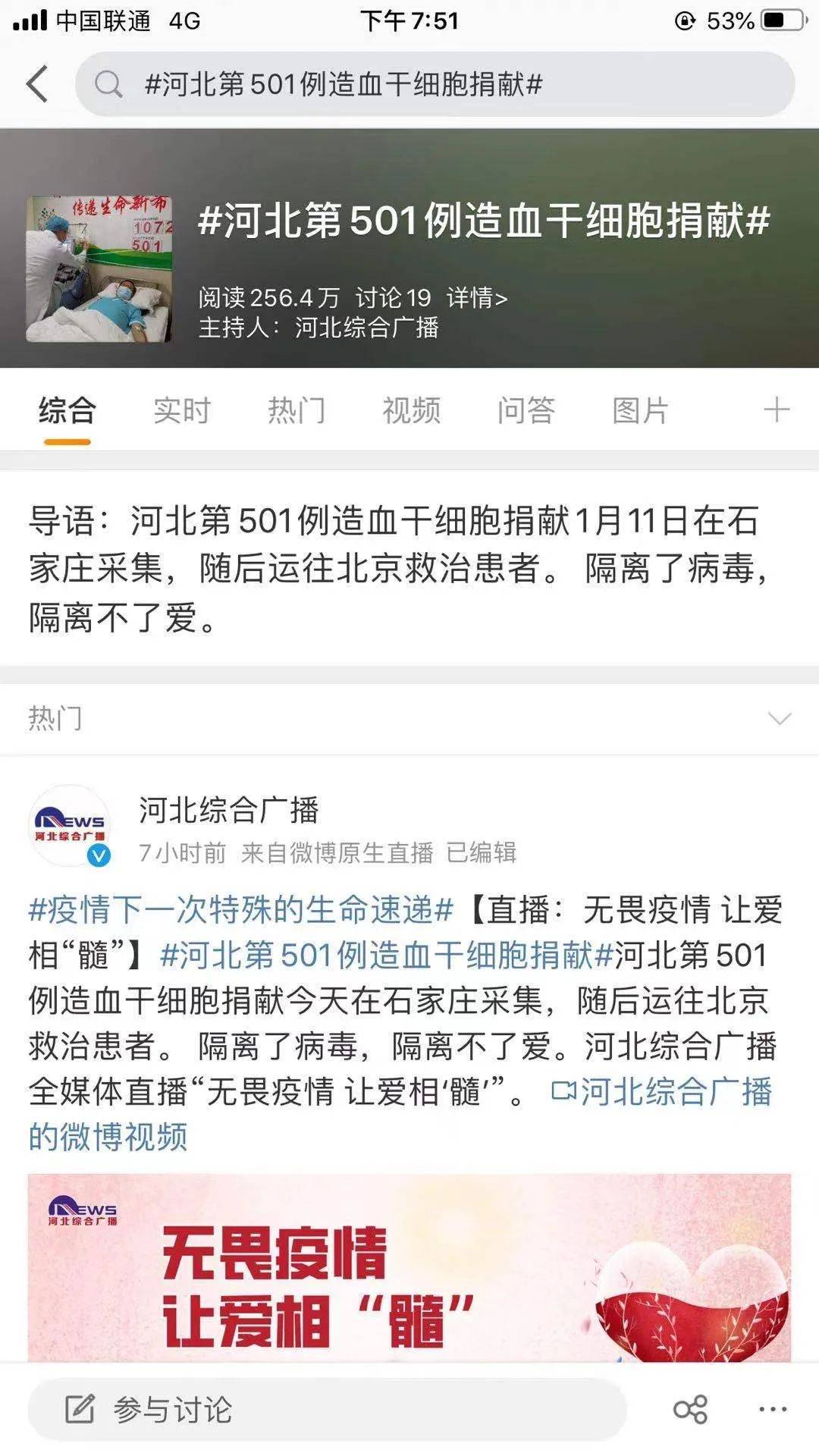Open 河北综合广播 profile avatar

(x=70, y=826)
